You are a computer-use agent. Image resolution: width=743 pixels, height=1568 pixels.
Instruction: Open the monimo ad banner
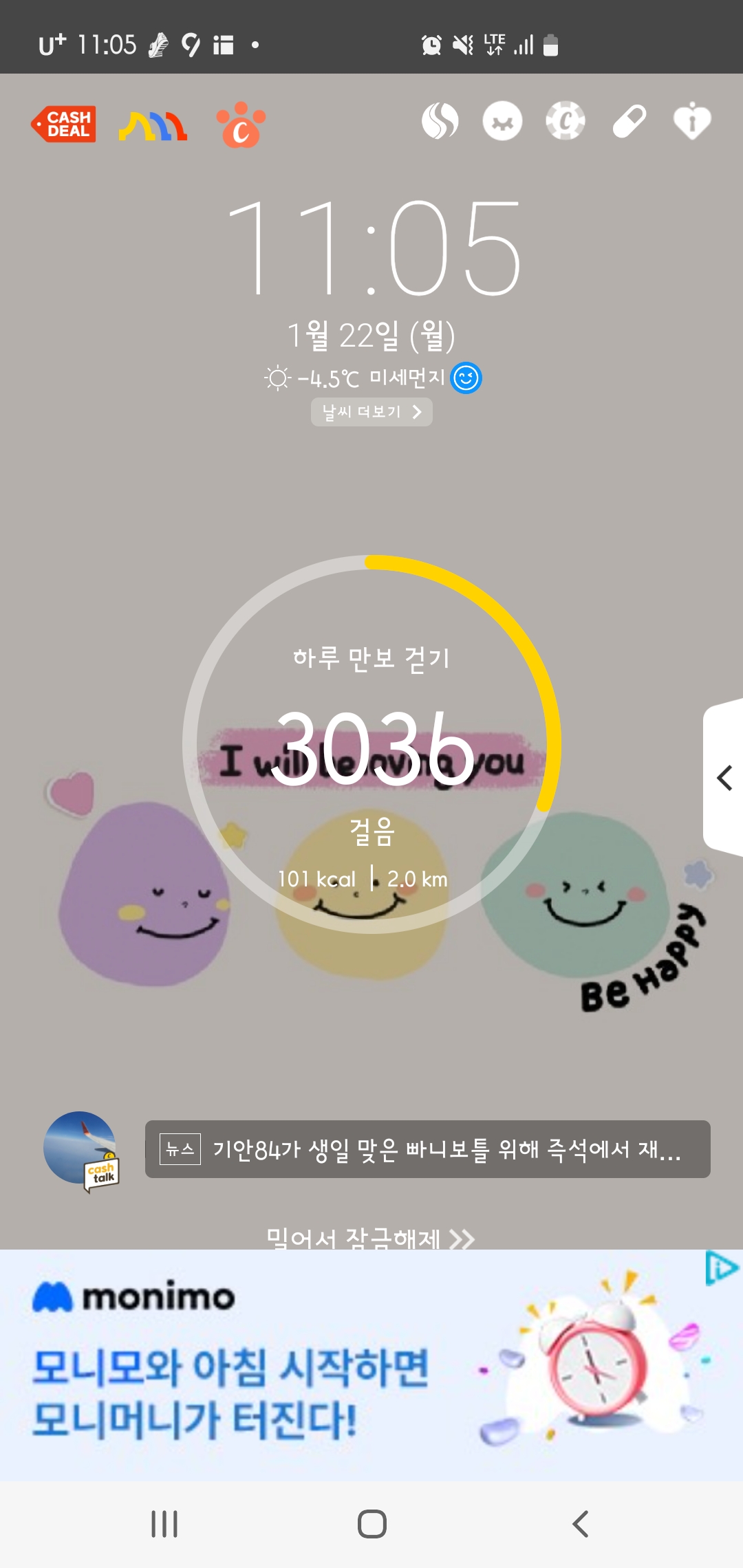coord(371,1365)
